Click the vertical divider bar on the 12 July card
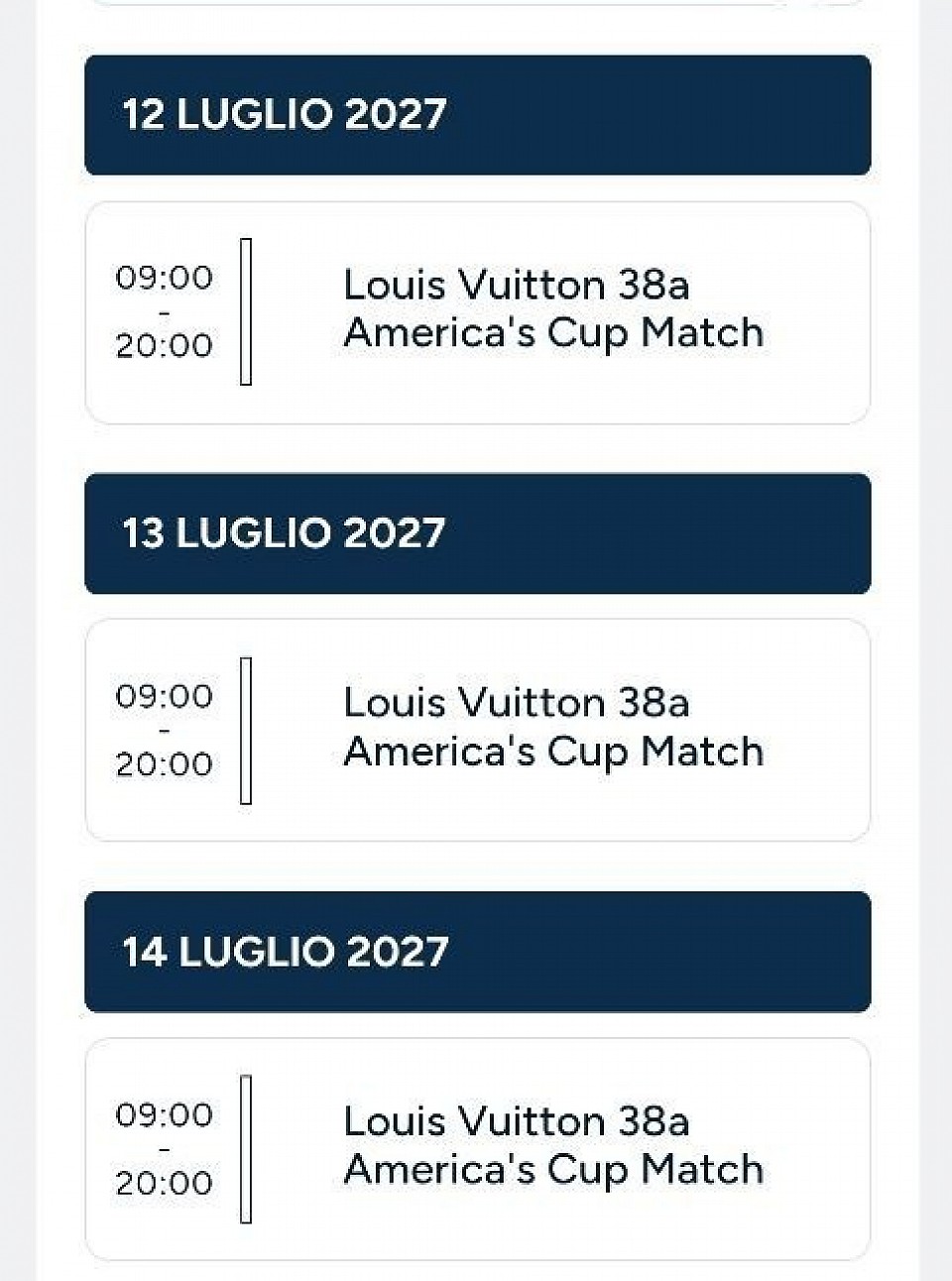 tap(247, 309)
